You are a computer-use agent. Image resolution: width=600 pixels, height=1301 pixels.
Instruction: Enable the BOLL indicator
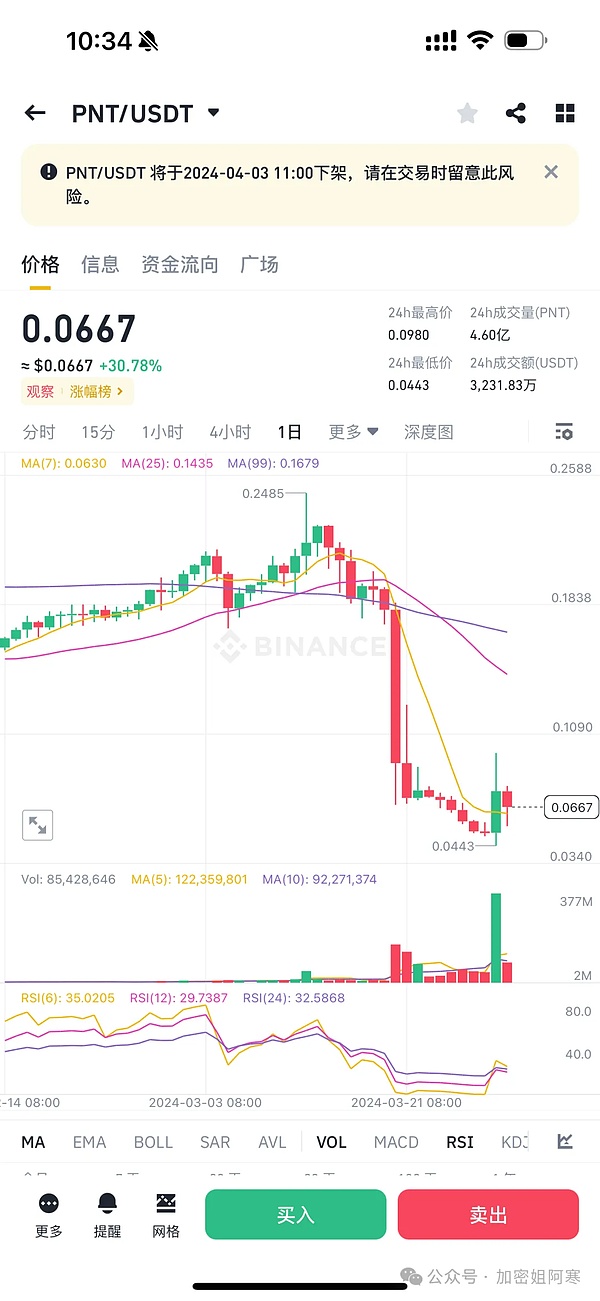(153, 1142)
